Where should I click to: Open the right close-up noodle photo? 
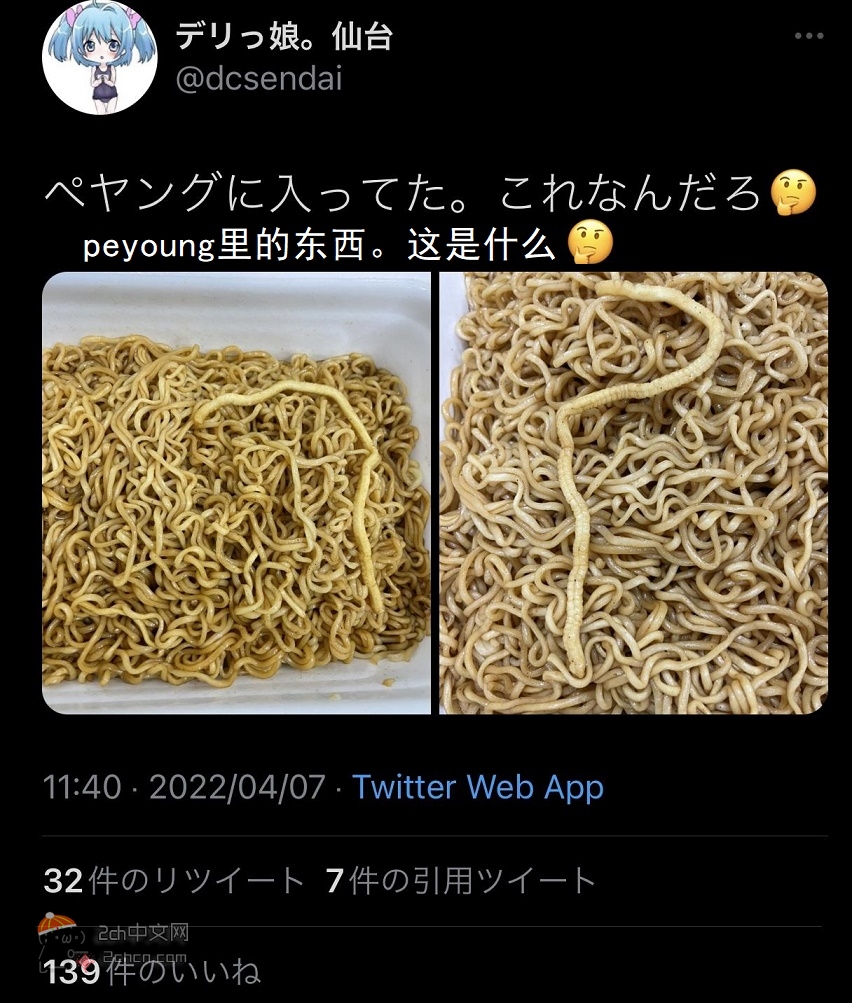(633, 492)
